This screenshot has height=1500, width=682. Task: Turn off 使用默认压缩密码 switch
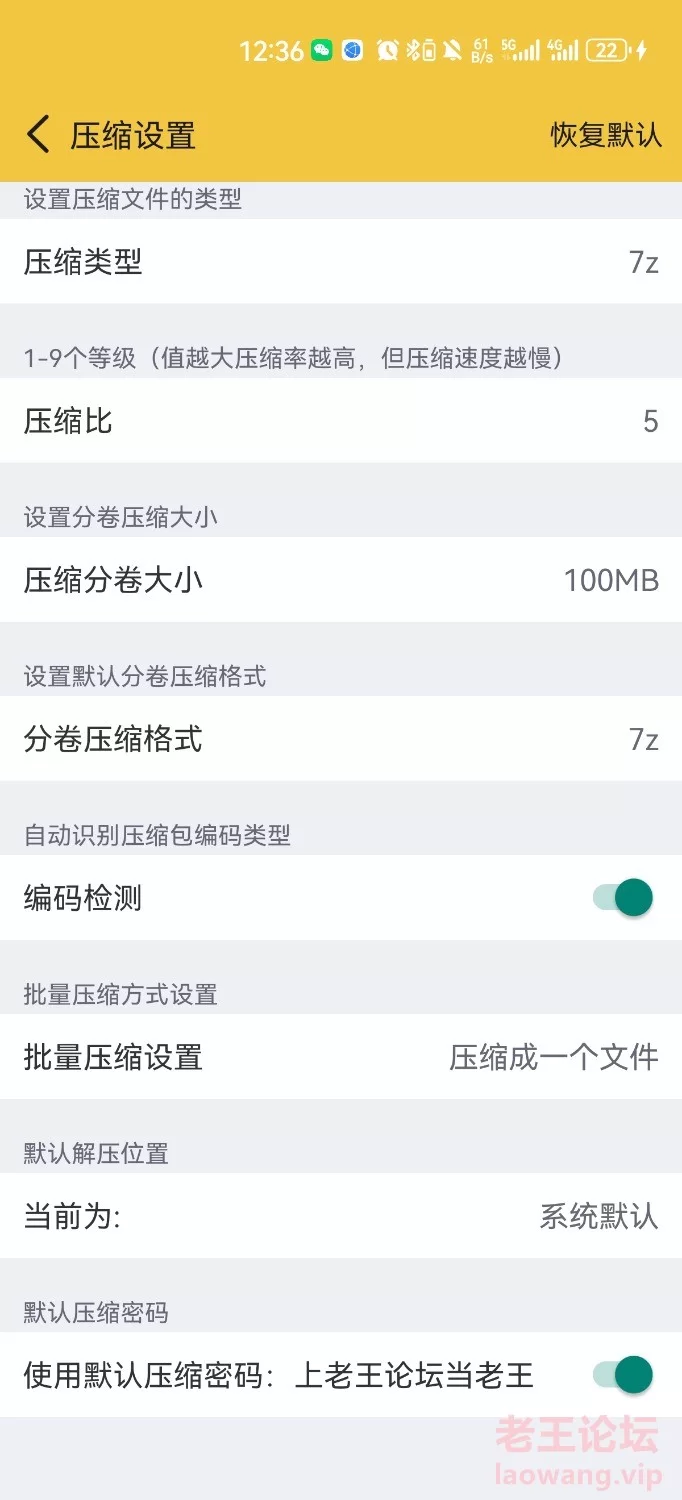tap(623, 1375)
